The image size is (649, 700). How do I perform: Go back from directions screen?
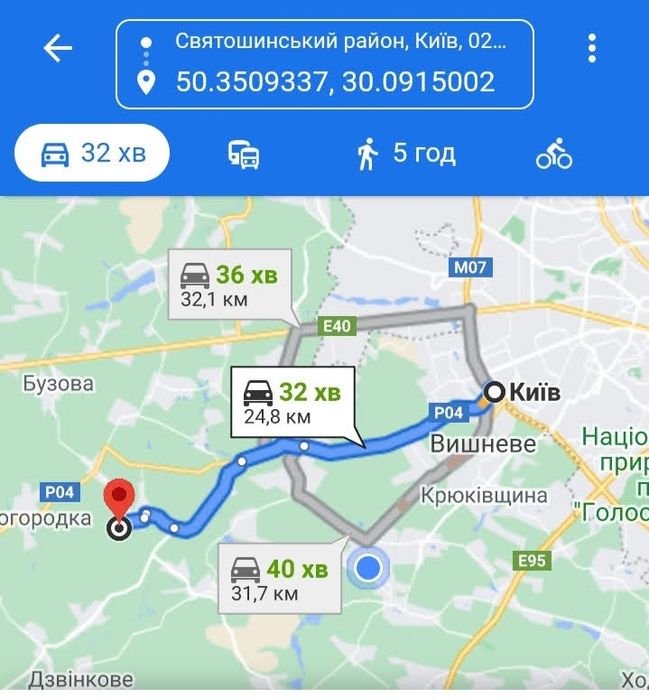(x=58, y=48)
